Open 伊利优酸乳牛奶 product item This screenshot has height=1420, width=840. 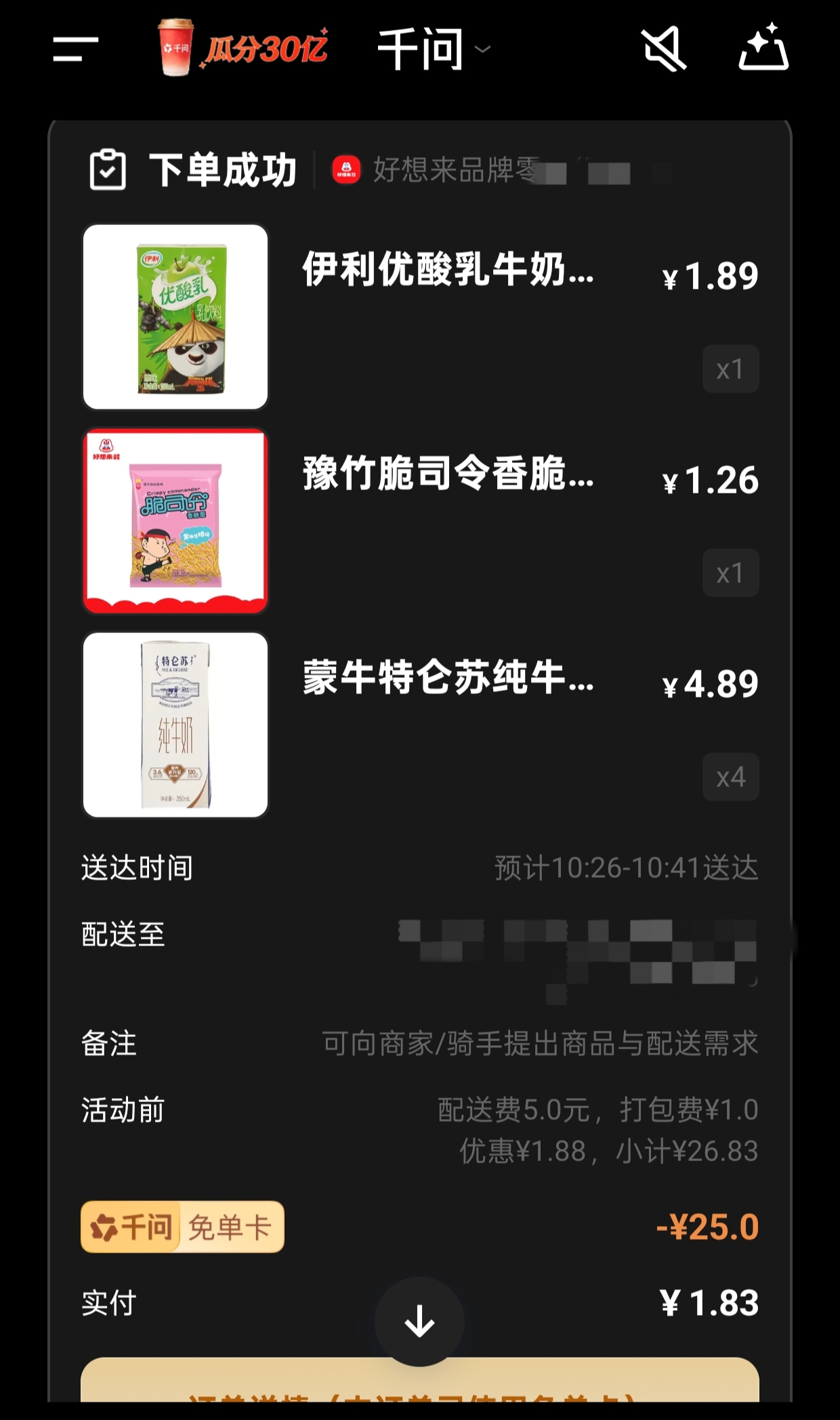point(420,317)
